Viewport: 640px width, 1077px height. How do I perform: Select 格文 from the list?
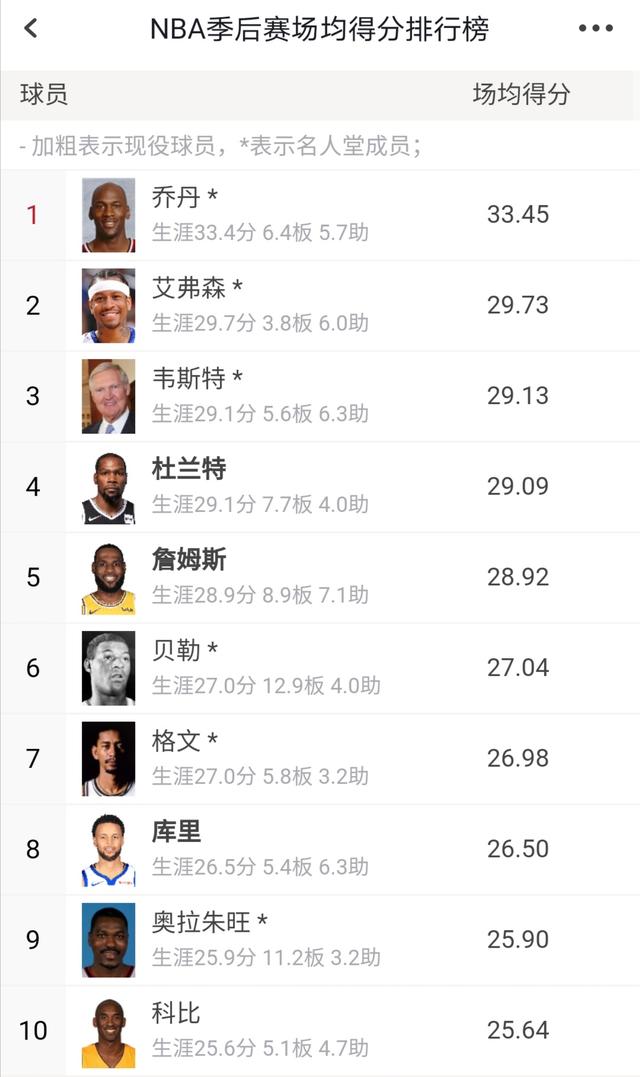click(x=320, y=759)
